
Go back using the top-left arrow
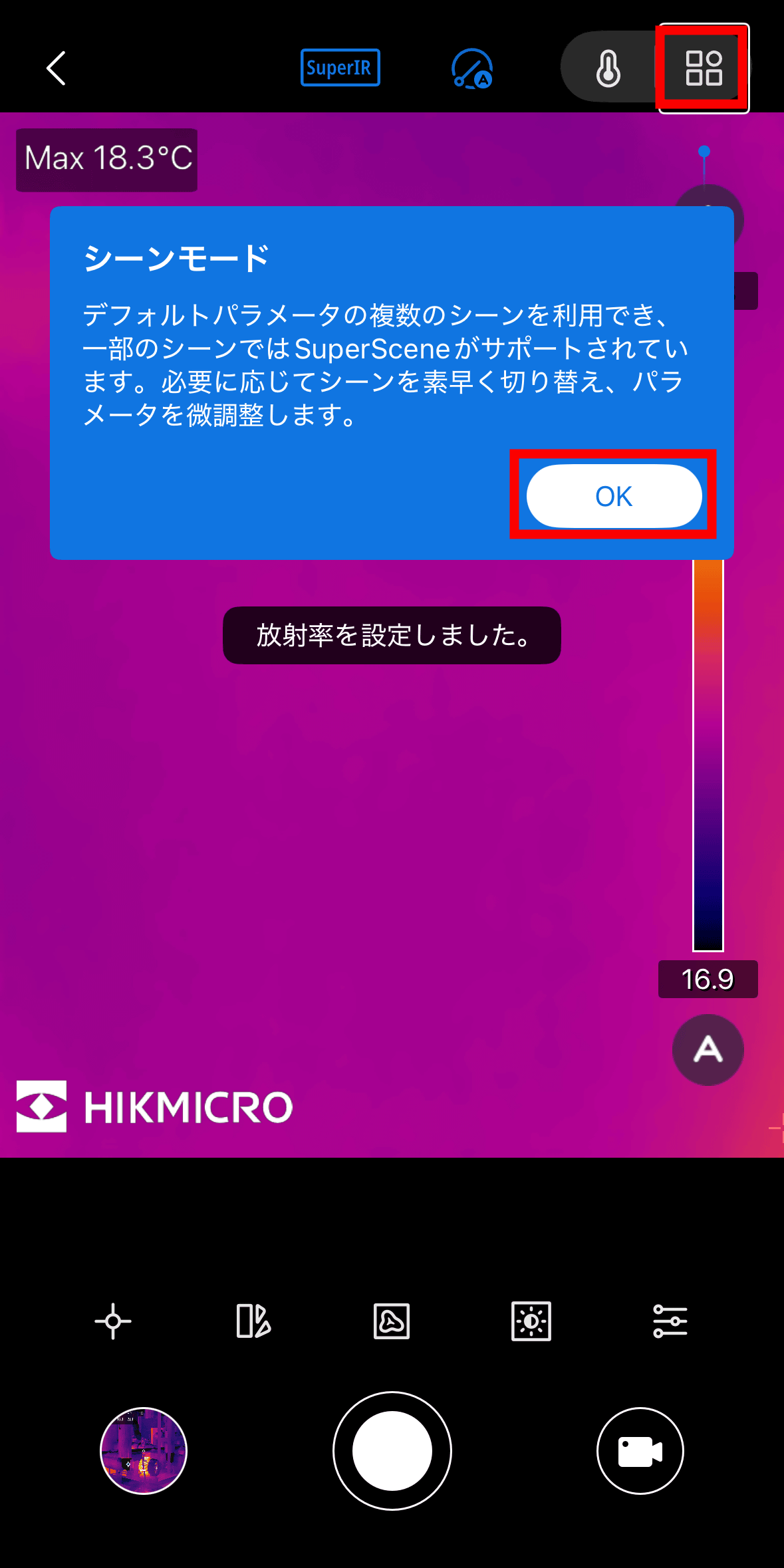[57, 68]
